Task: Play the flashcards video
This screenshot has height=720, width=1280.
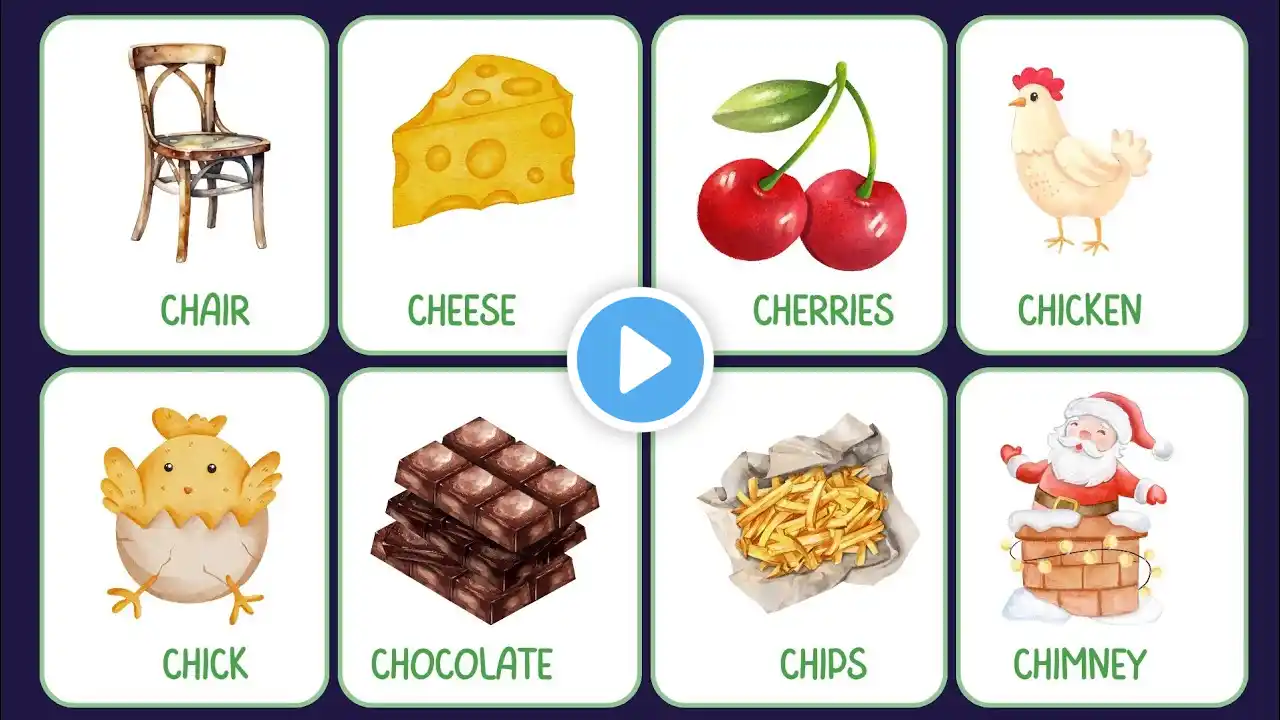Action: [640, 359]
